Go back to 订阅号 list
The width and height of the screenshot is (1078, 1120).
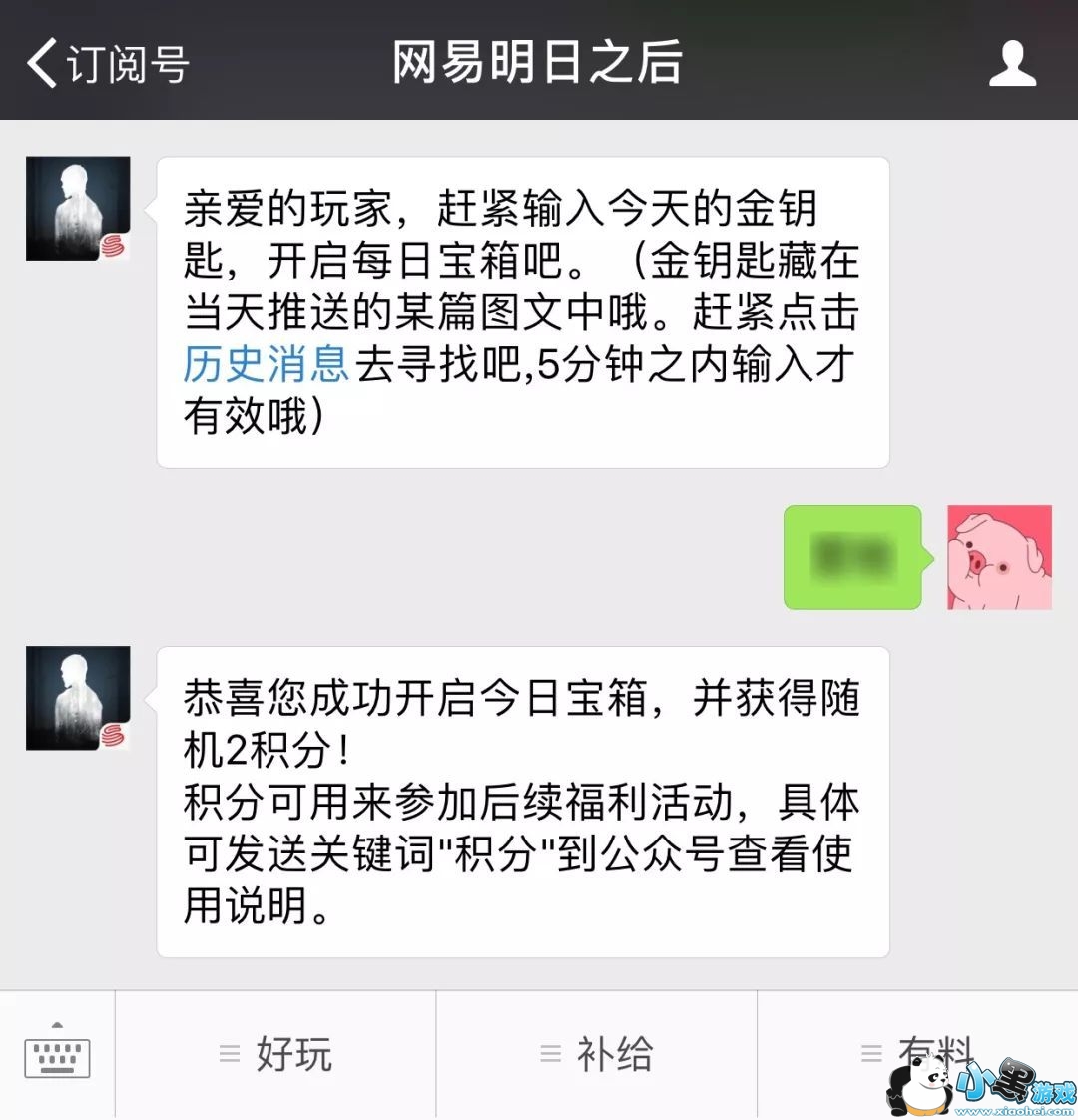(x=108, y=63)
